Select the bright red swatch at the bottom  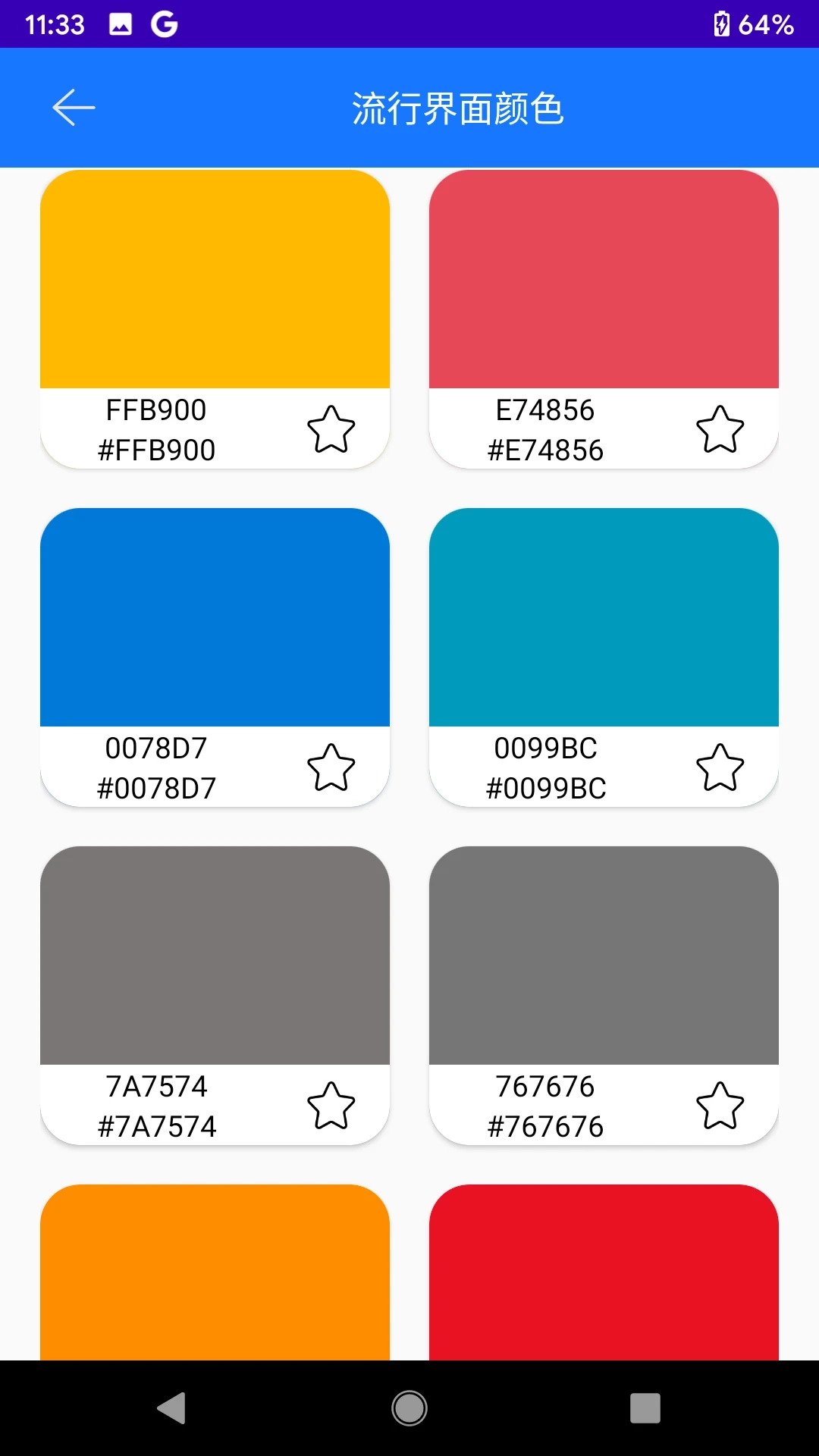point(604,1272)
